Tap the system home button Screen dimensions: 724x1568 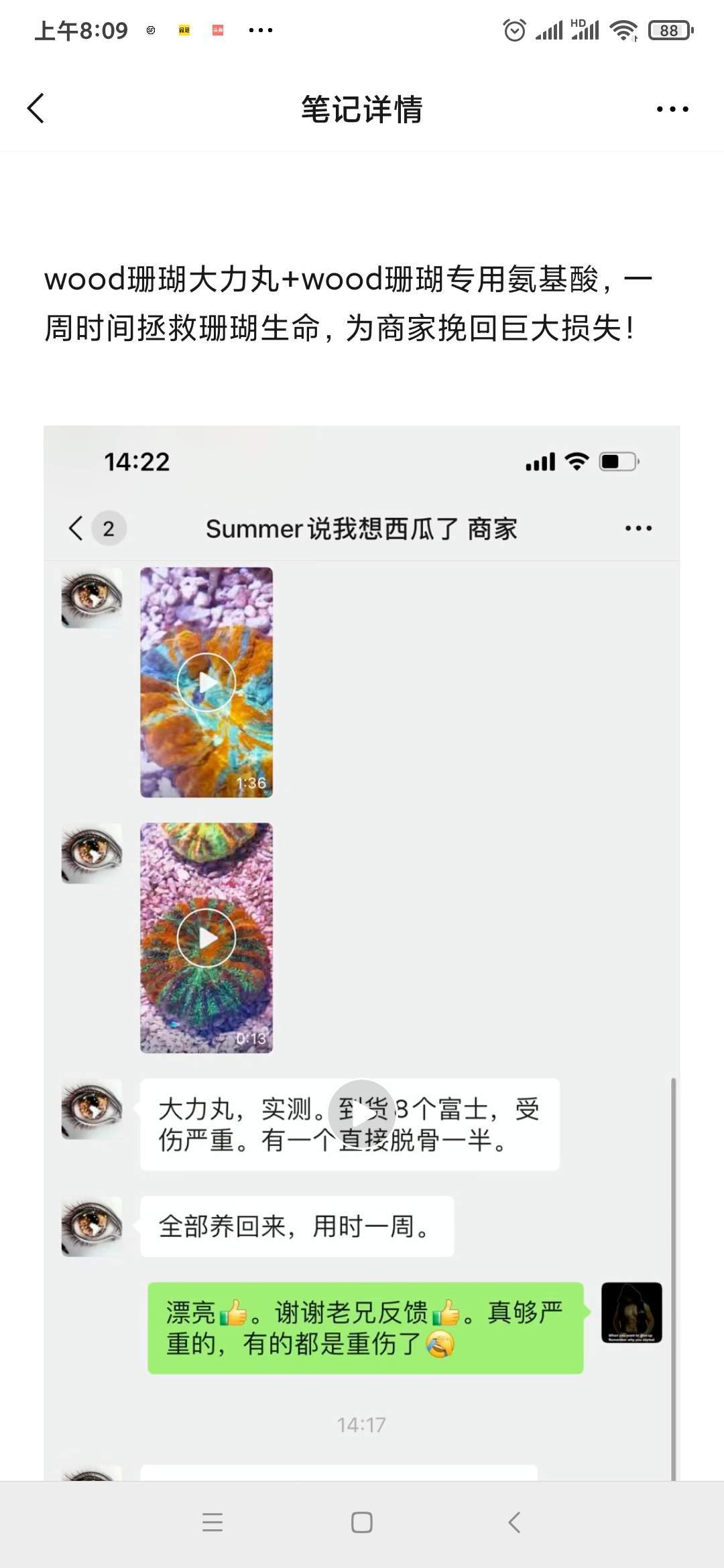[362, 1522]
